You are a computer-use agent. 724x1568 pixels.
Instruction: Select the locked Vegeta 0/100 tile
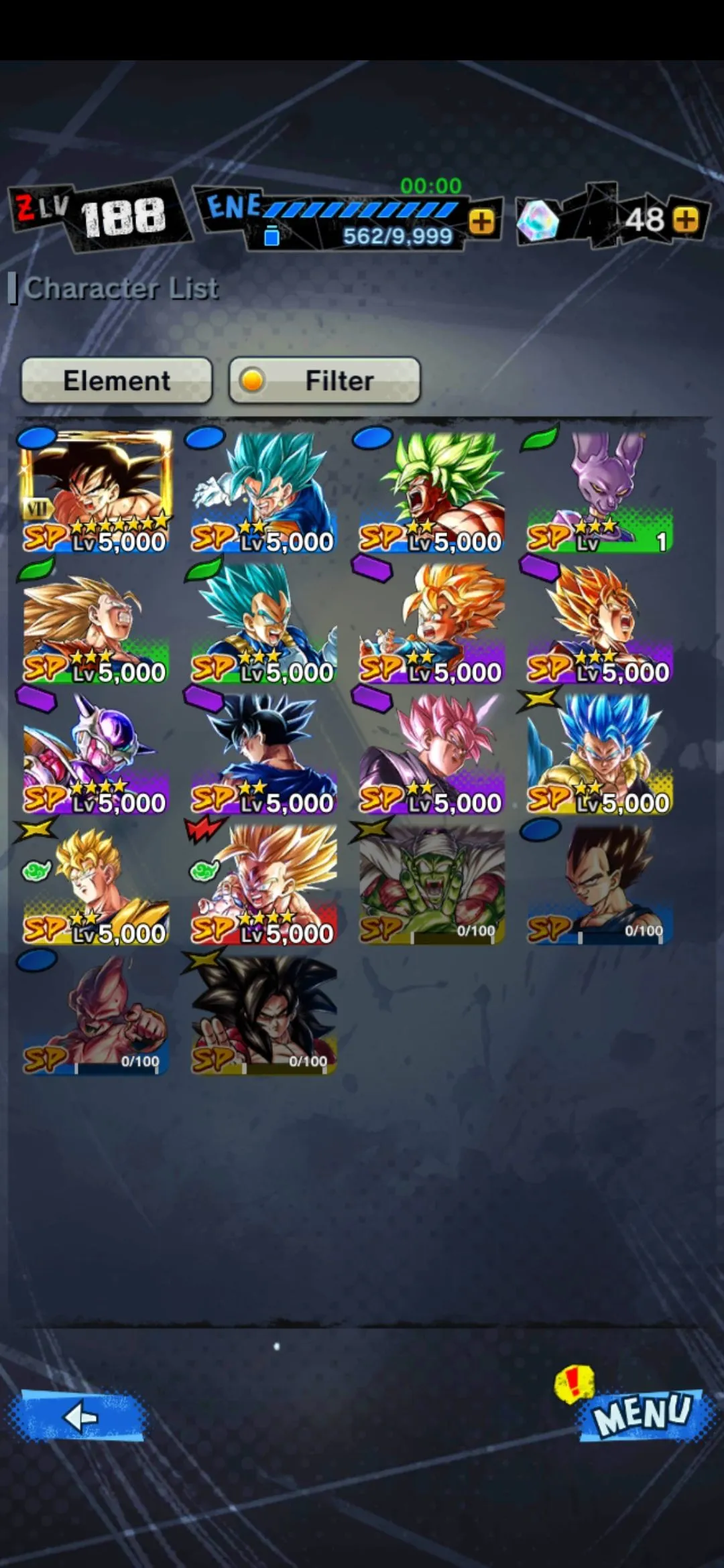(x=599, y=885)
